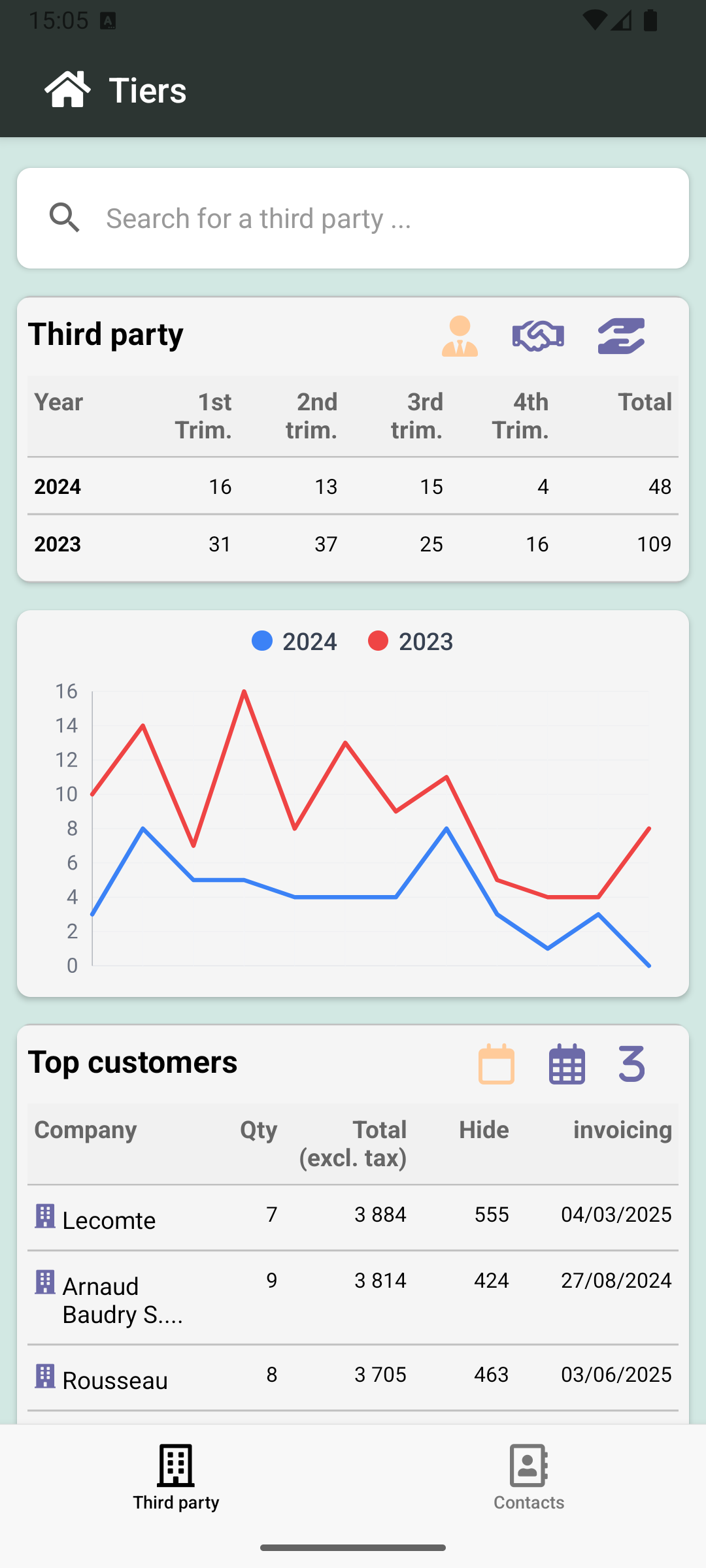
Task: Select the number 3 period icon
Action: point(631,1064)
